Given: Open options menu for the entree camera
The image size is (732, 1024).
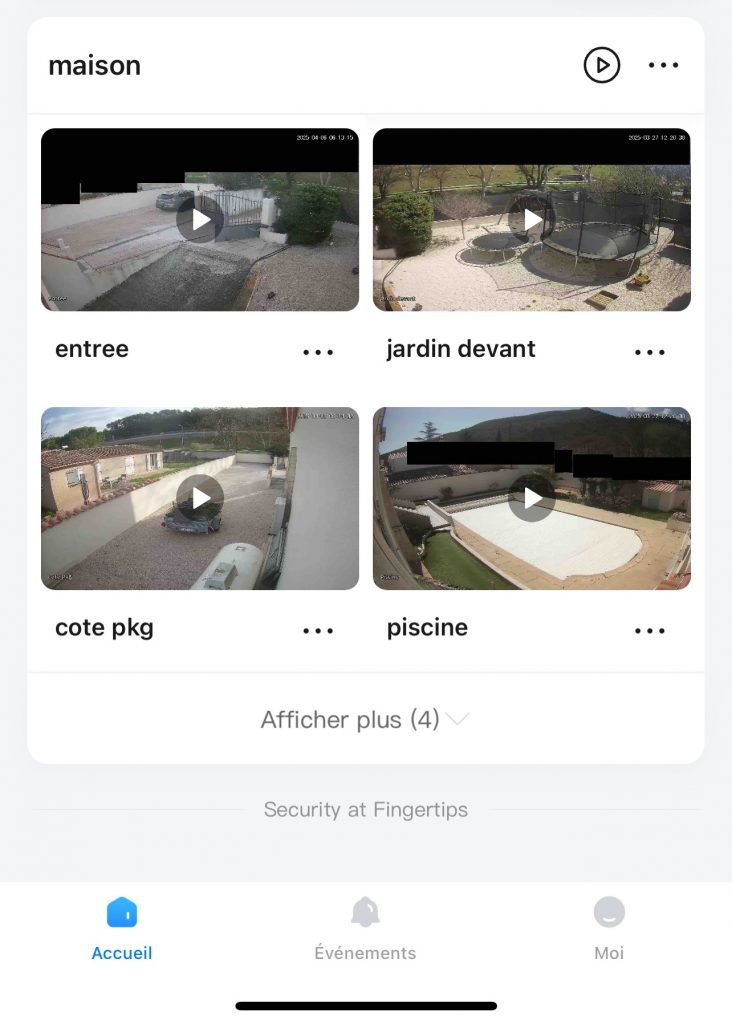Looking at the screenshot, I should click(x=318, y=351).
